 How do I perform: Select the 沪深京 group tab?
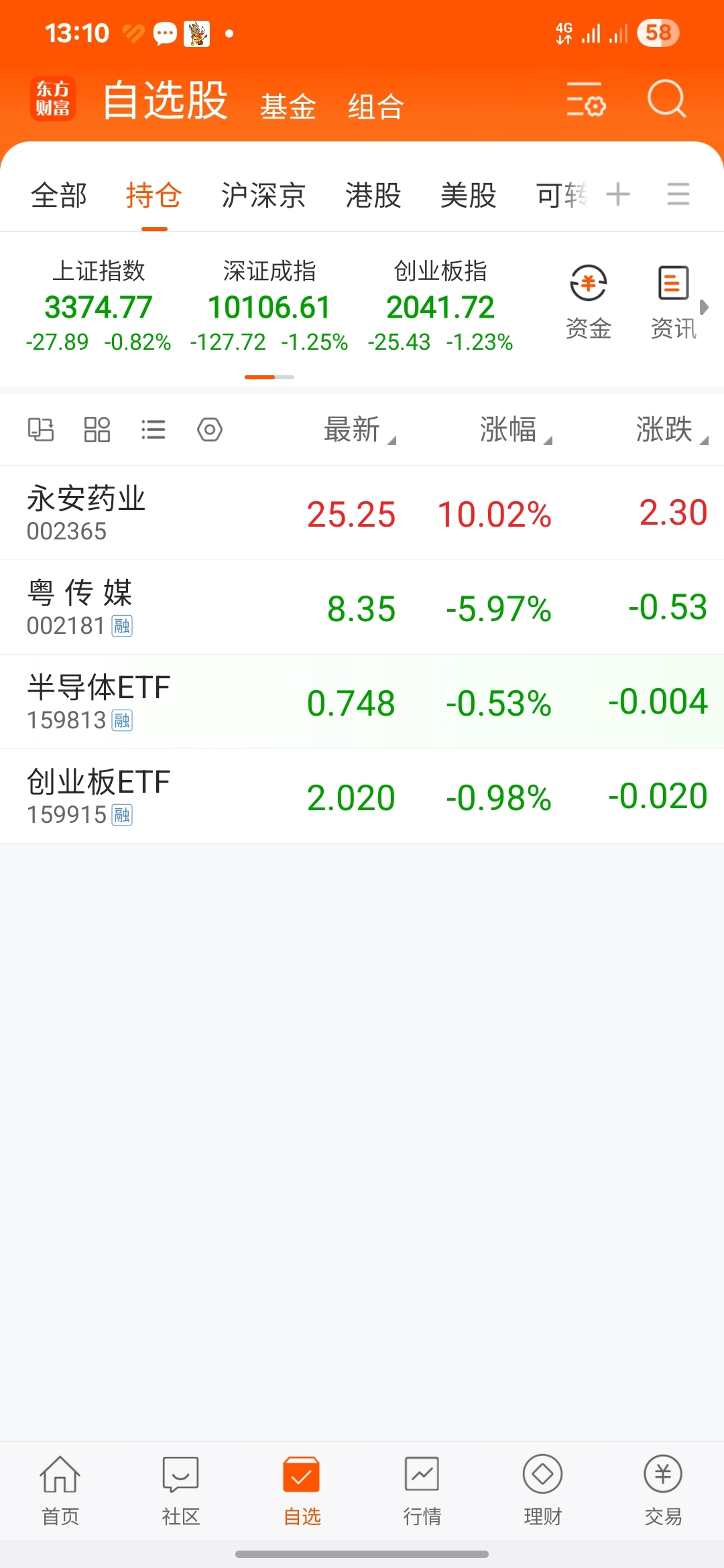tap(263, 196)
